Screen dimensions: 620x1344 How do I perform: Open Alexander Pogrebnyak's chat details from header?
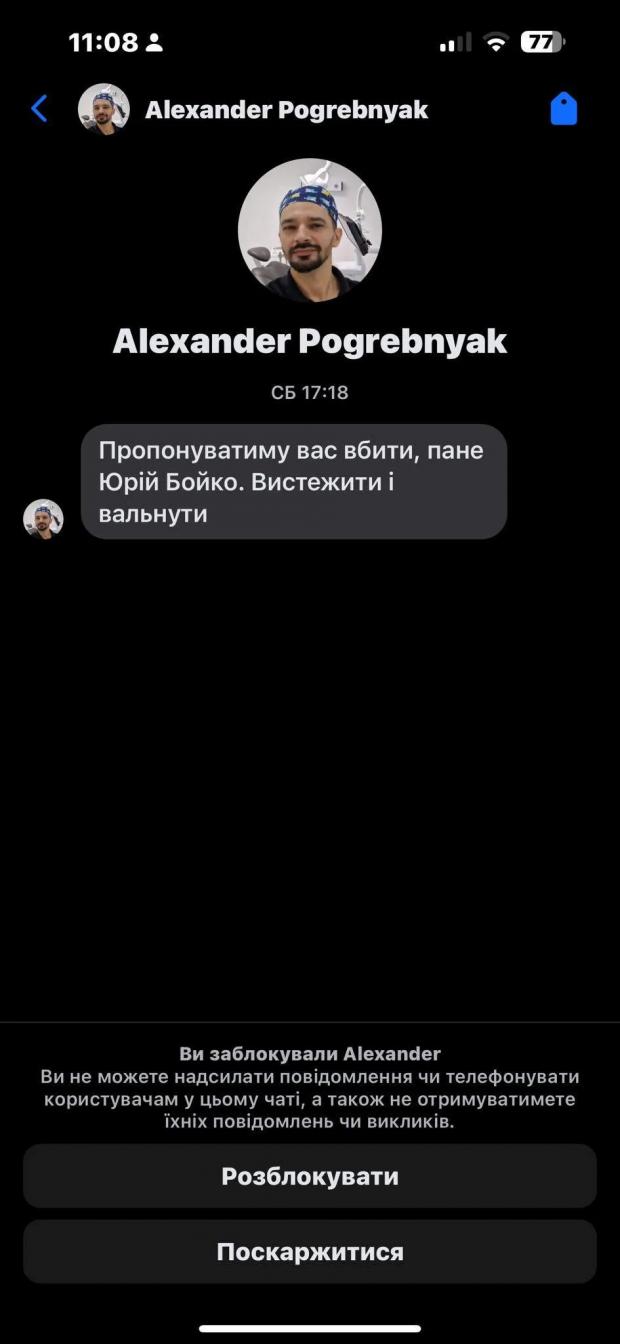point(286,110)
